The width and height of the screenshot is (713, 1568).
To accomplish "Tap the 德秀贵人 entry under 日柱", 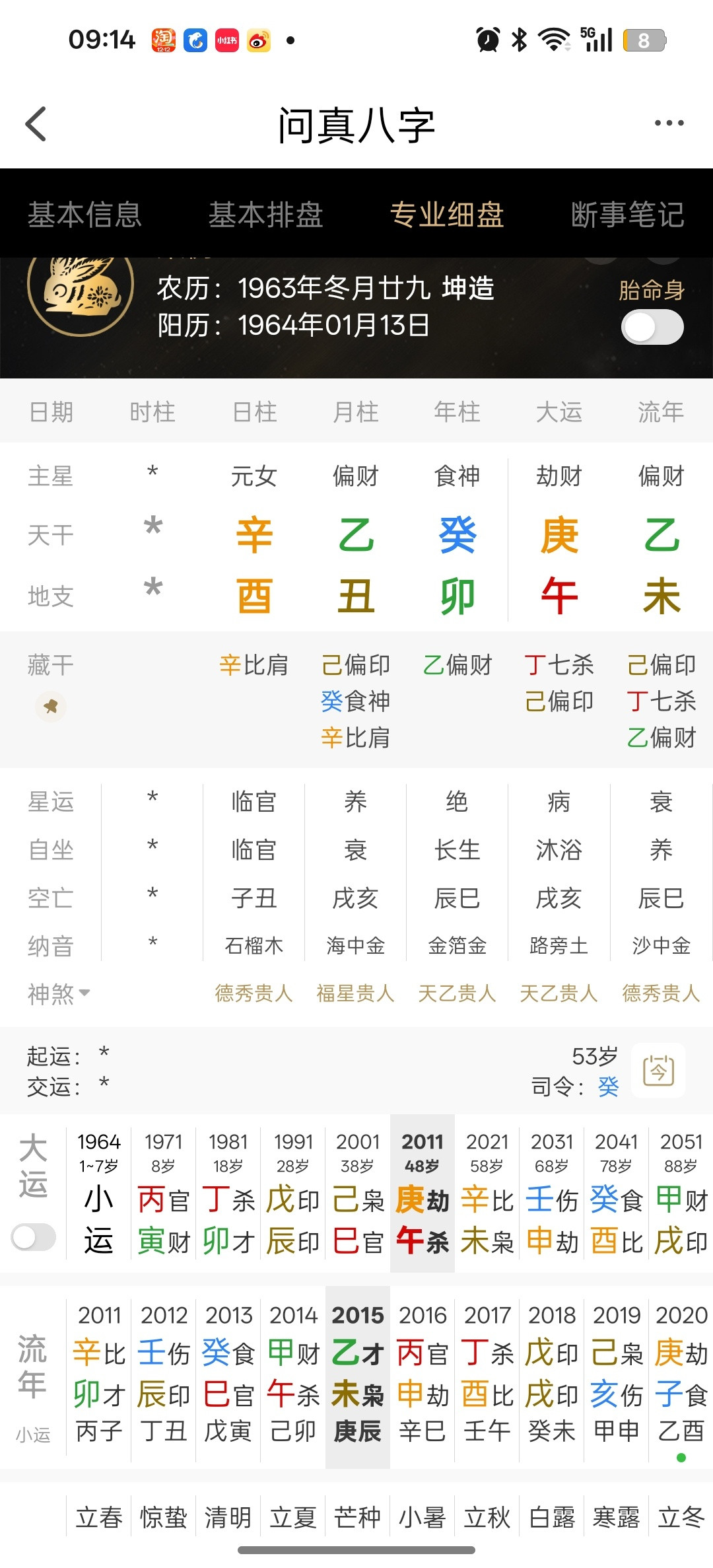I will pyautogui.click(x=254, y=993).
